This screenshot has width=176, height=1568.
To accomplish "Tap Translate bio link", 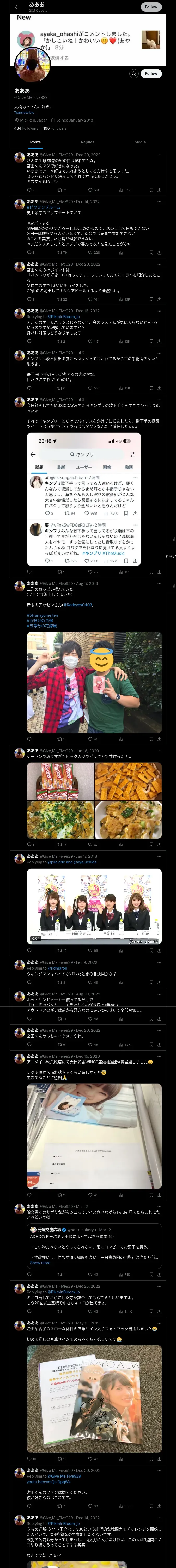I will [24, 113].
